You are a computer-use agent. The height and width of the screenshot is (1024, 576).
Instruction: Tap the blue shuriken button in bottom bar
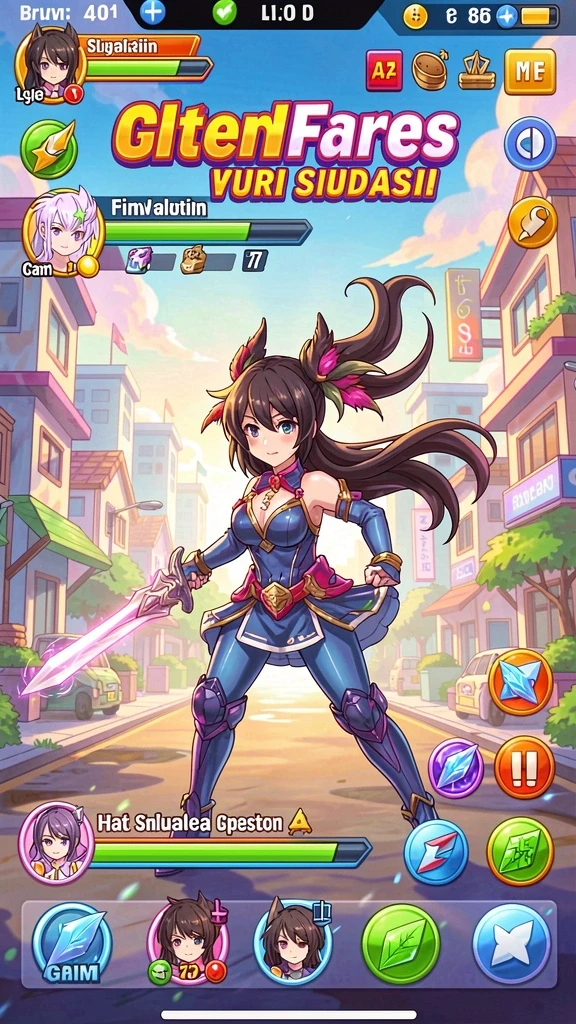click(x=511, y=943)
